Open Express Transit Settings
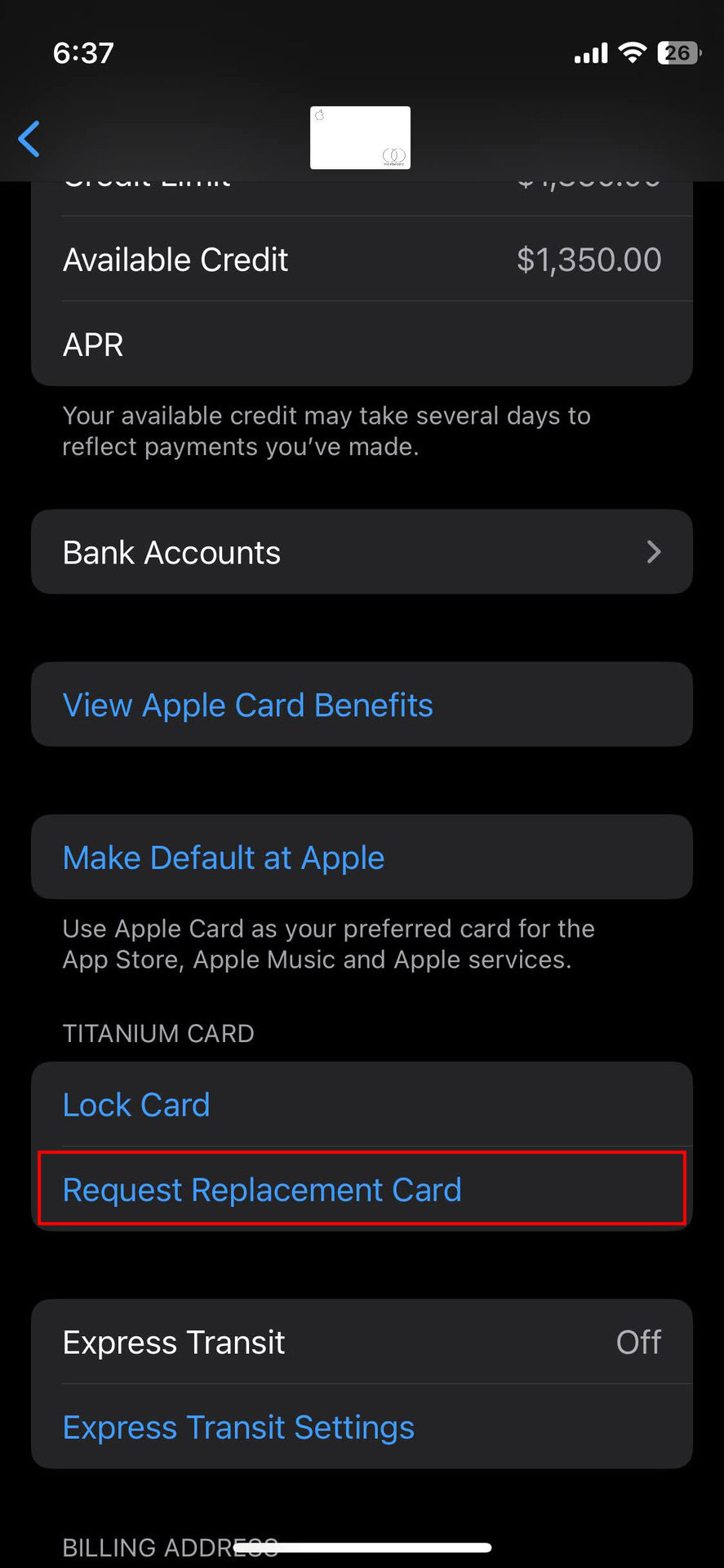Image resolution: width=724 pixels, height=1568 pixels. 238,1428
